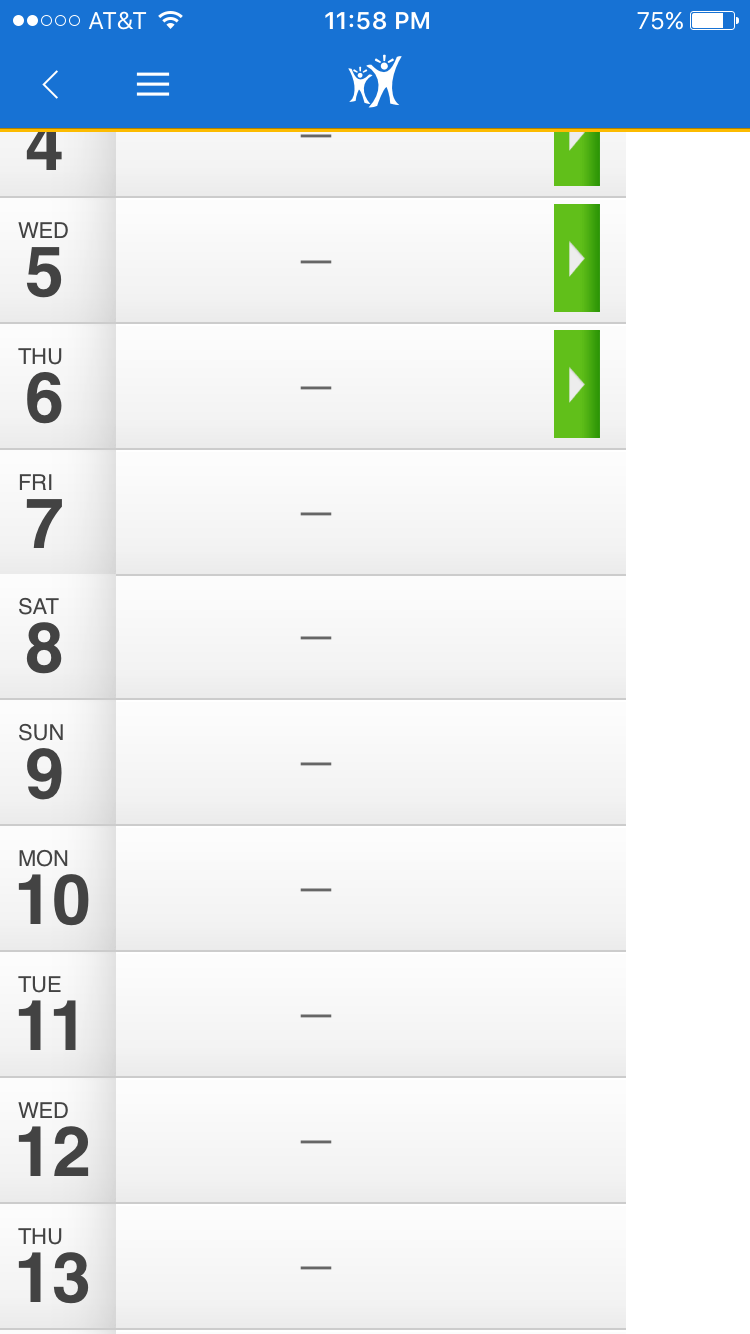Open the Wednesday 12 row

pos(314,1141)
